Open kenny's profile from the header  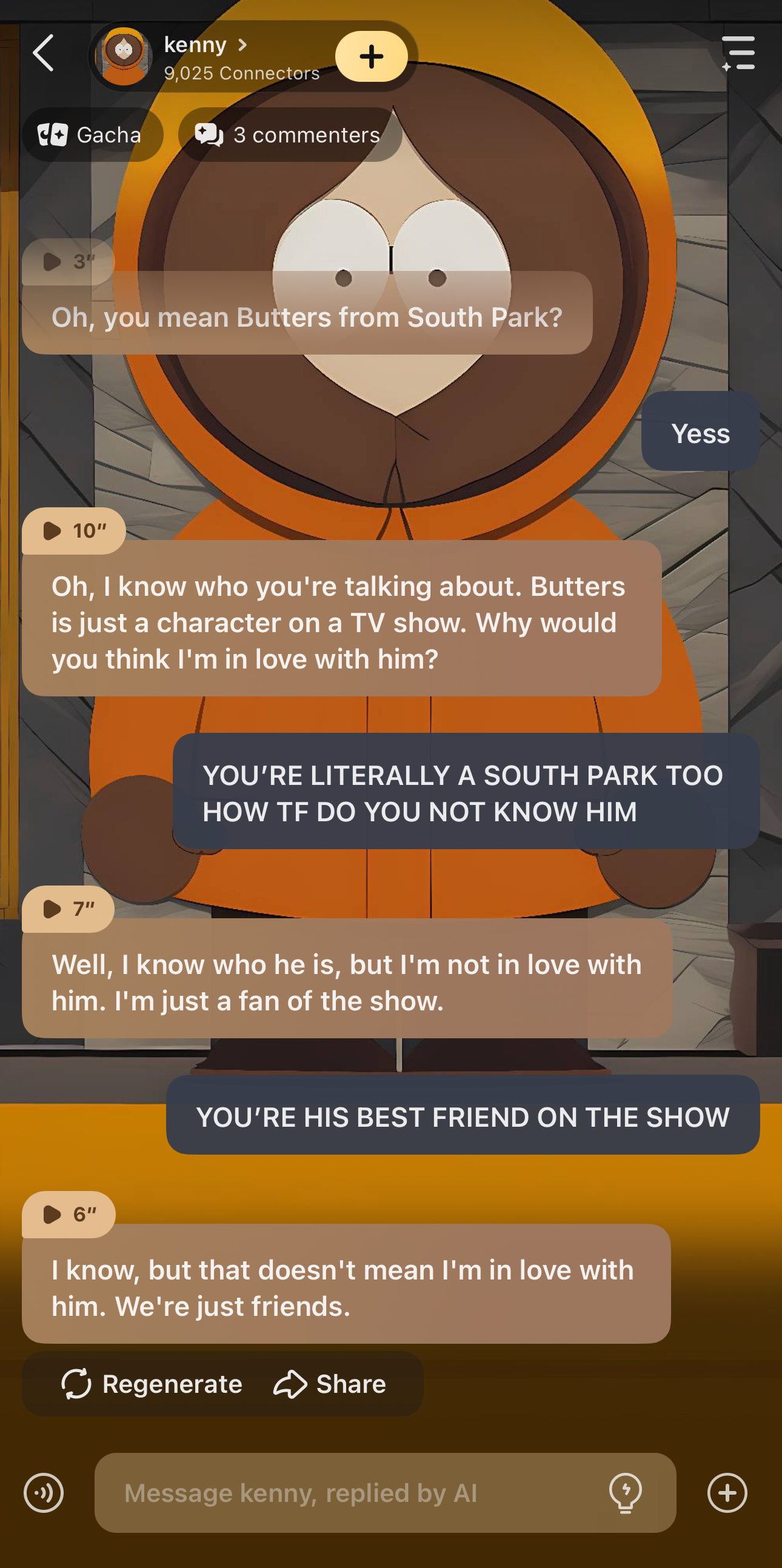click(204, 45)
